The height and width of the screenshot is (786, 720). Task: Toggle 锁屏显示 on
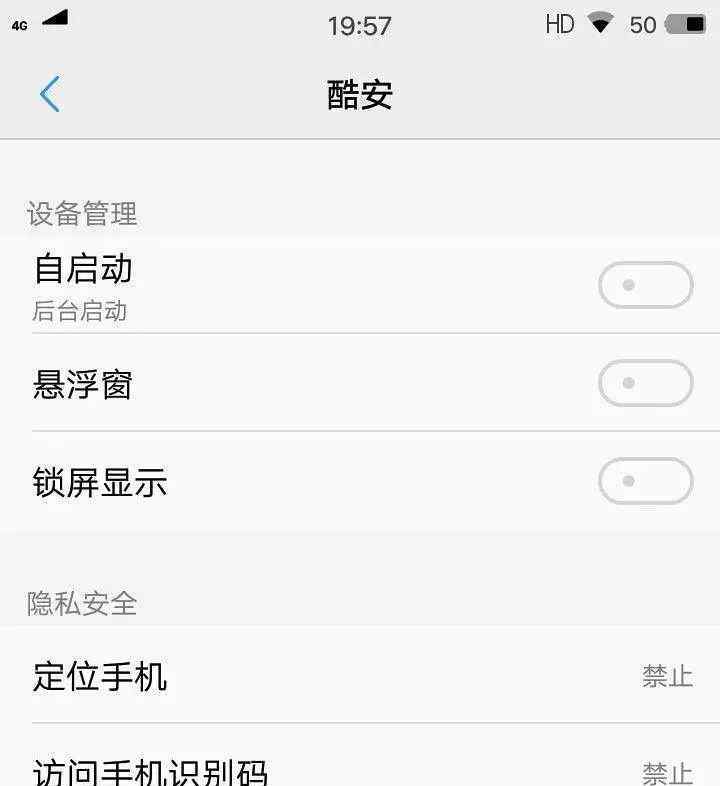point(645,481)
